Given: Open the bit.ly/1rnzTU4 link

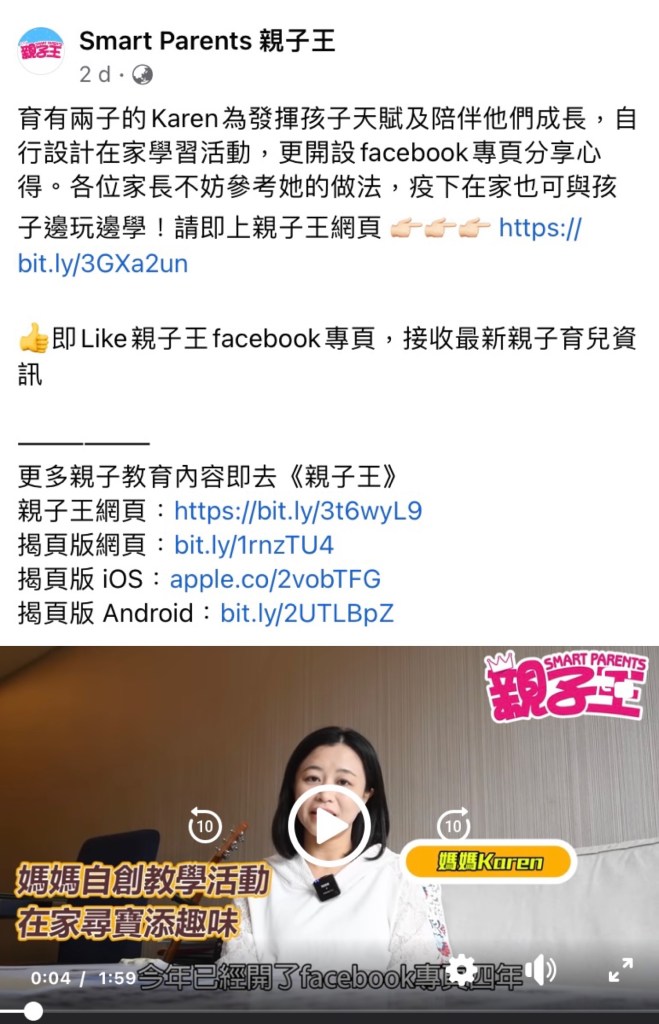Looking at the screenshot, I should (x=254, y=545).
